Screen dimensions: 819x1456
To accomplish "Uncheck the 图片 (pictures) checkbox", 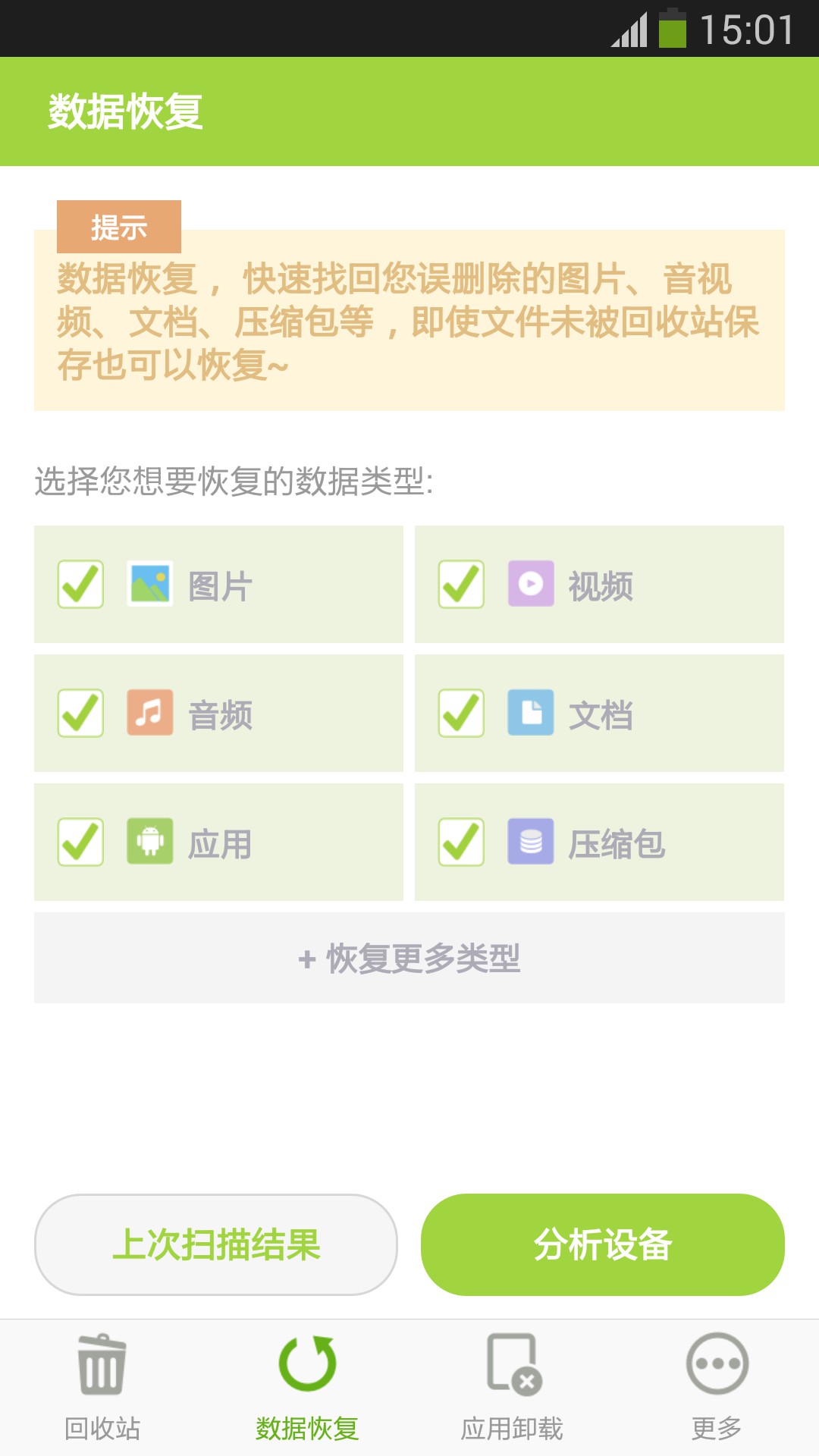I will click(81, 584).
